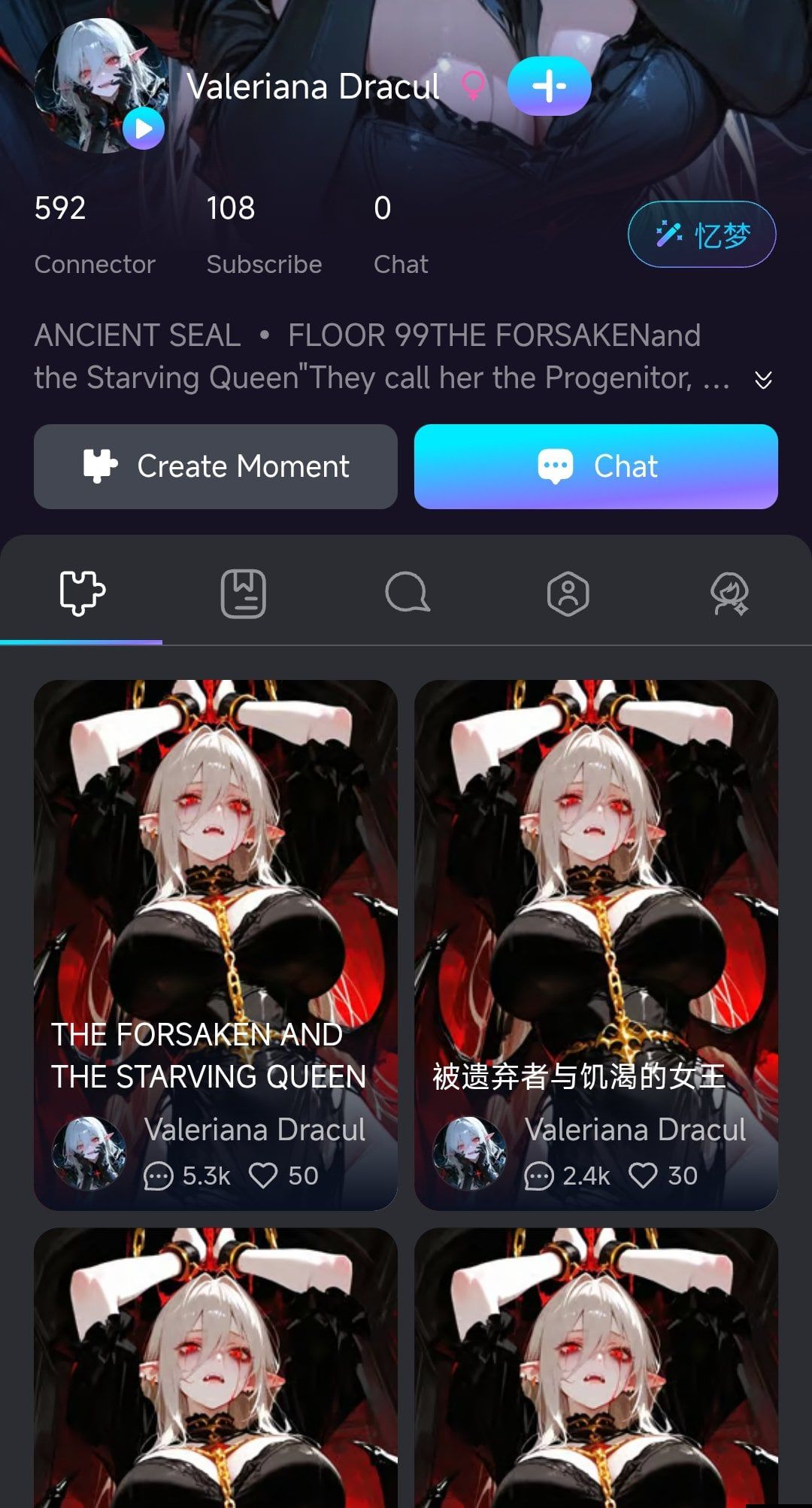This screenshot has height=1508, width=812.
Task: Open The Forsaken and the Starving Queen card
Action: (216, 945)
